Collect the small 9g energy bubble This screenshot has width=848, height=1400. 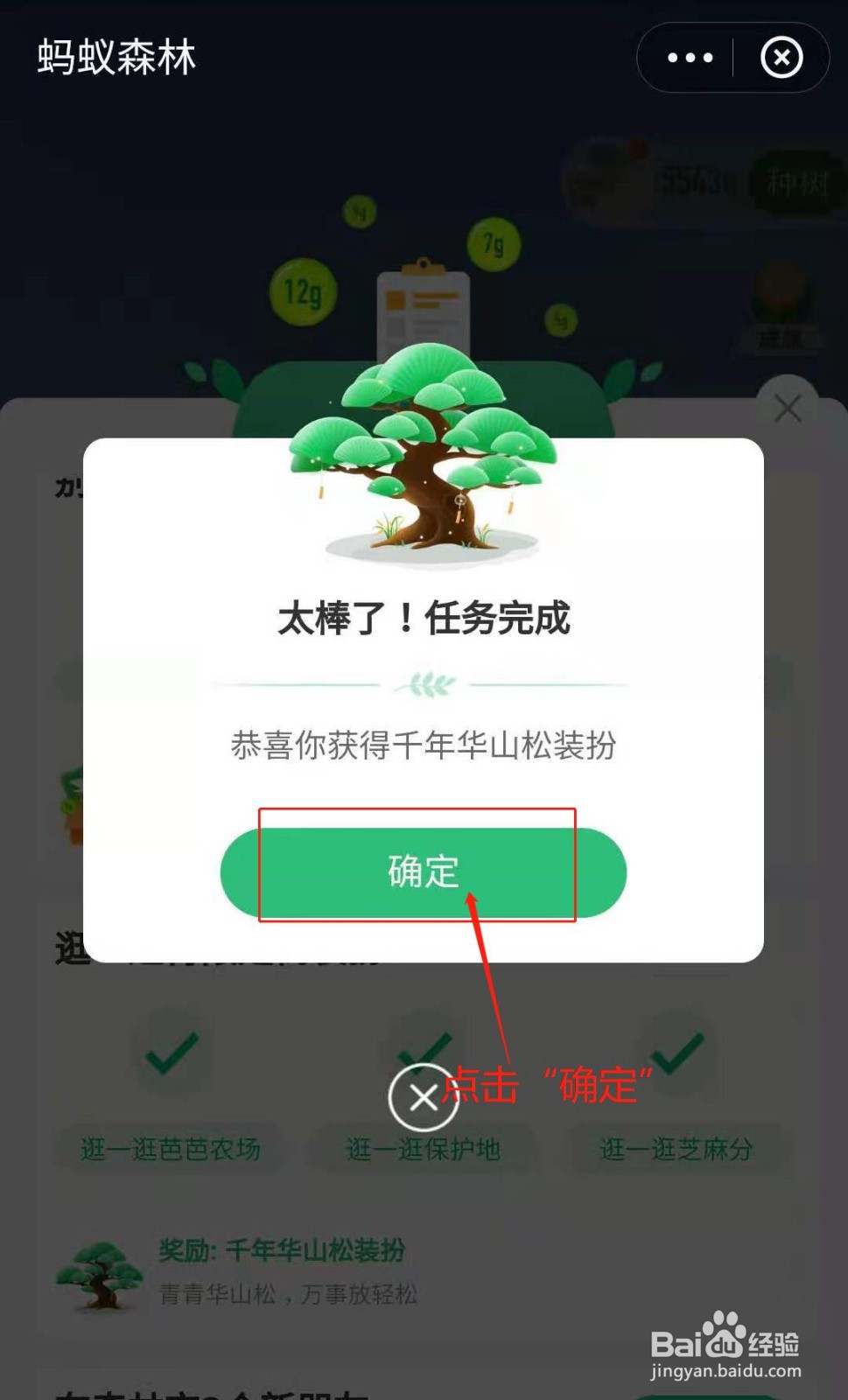pos(359,211)
